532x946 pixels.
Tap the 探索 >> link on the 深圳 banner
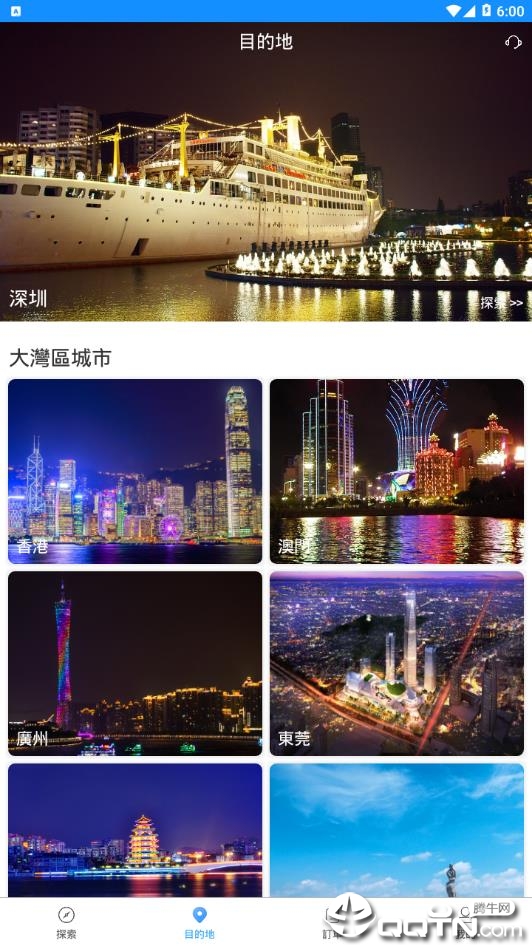pyautogui.click(x=501, y=303)
